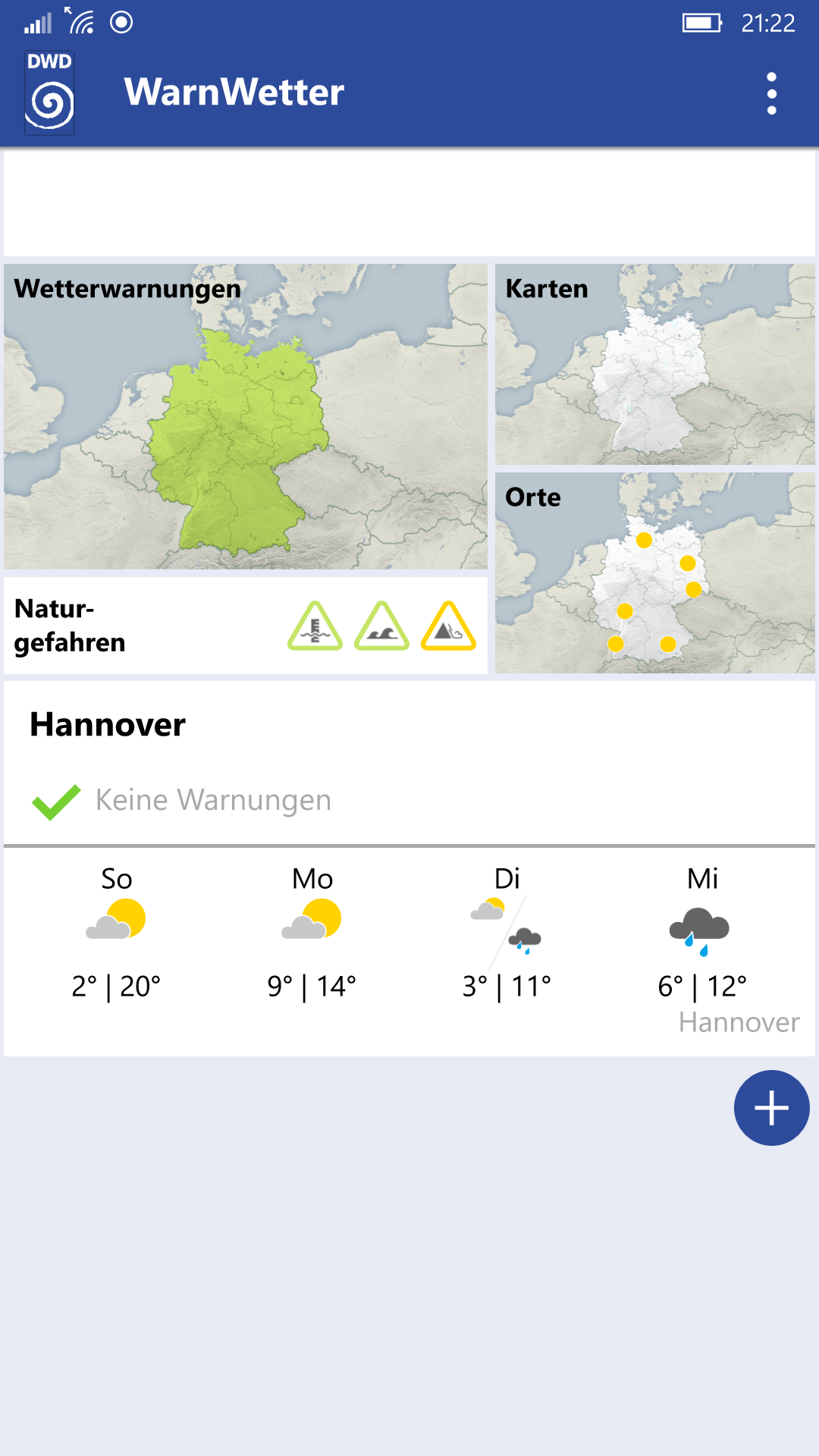
Task: Open the Orte tile
Action: pyautogui.click(x=655, y=573)
